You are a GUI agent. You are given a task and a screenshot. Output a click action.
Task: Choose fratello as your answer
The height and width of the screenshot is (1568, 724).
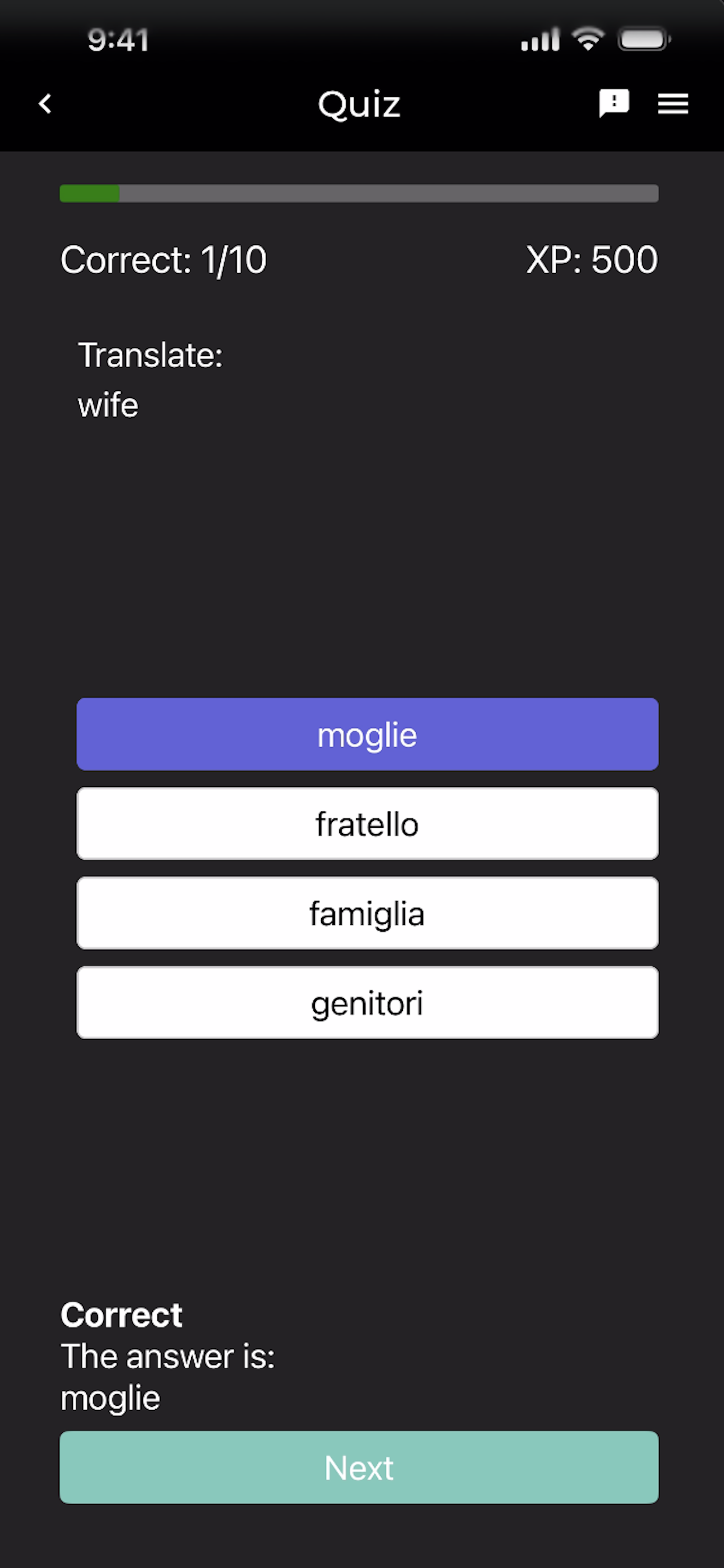point(367,824)
